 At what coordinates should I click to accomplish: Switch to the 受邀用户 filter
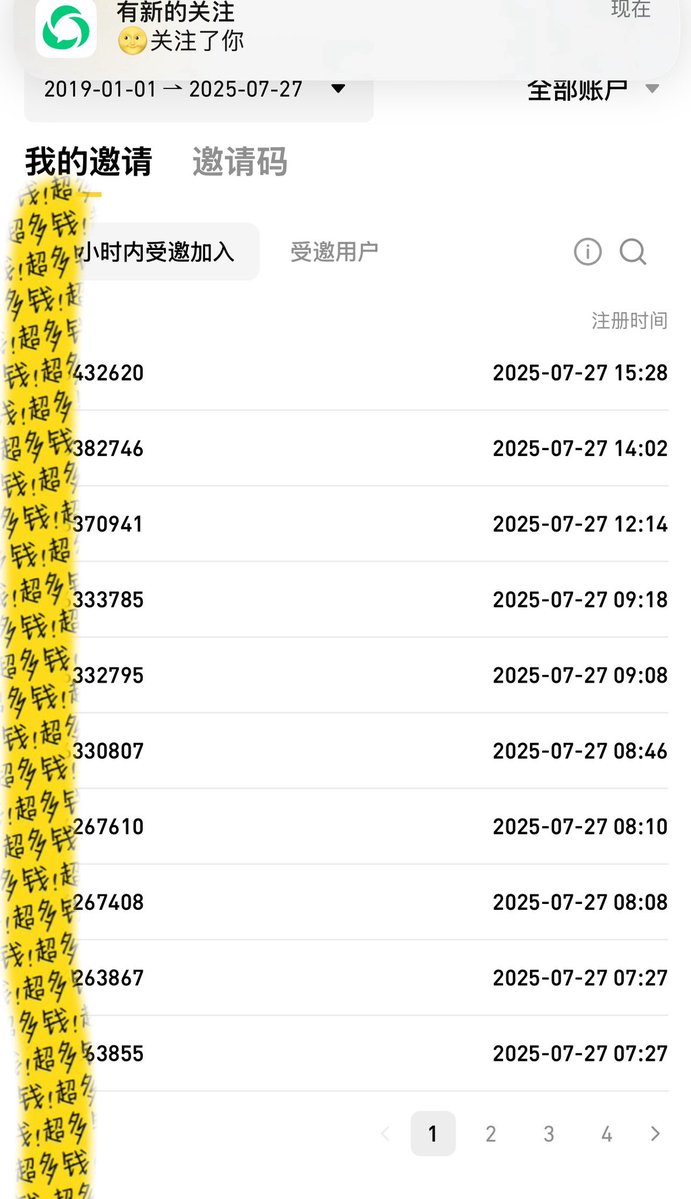pyautogui.click(x=334, y=252)
